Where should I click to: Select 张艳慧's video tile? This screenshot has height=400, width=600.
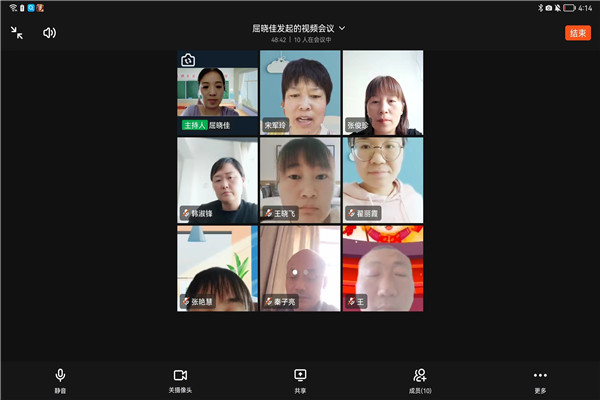217,267
